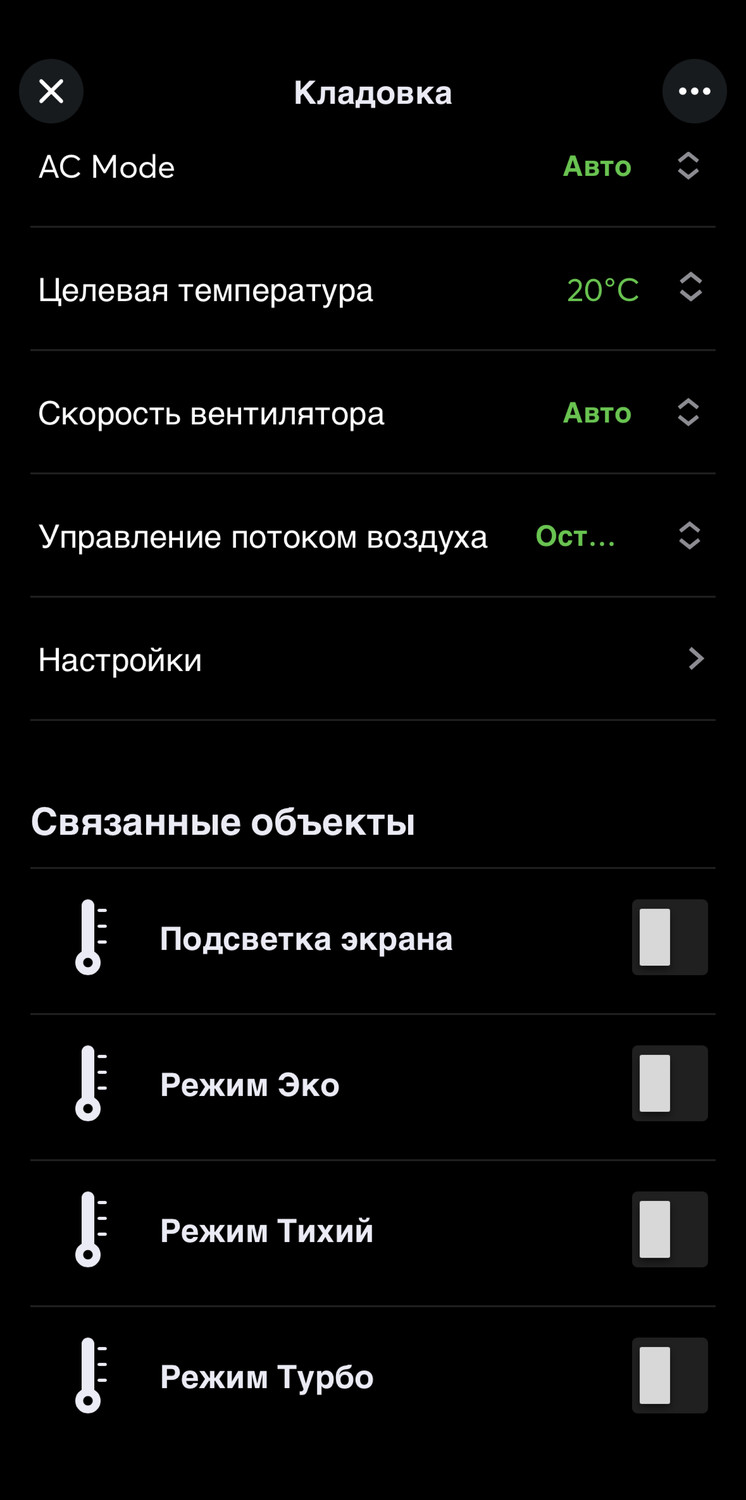Open the three-dot overflow menu

click(x=694, y=92)
